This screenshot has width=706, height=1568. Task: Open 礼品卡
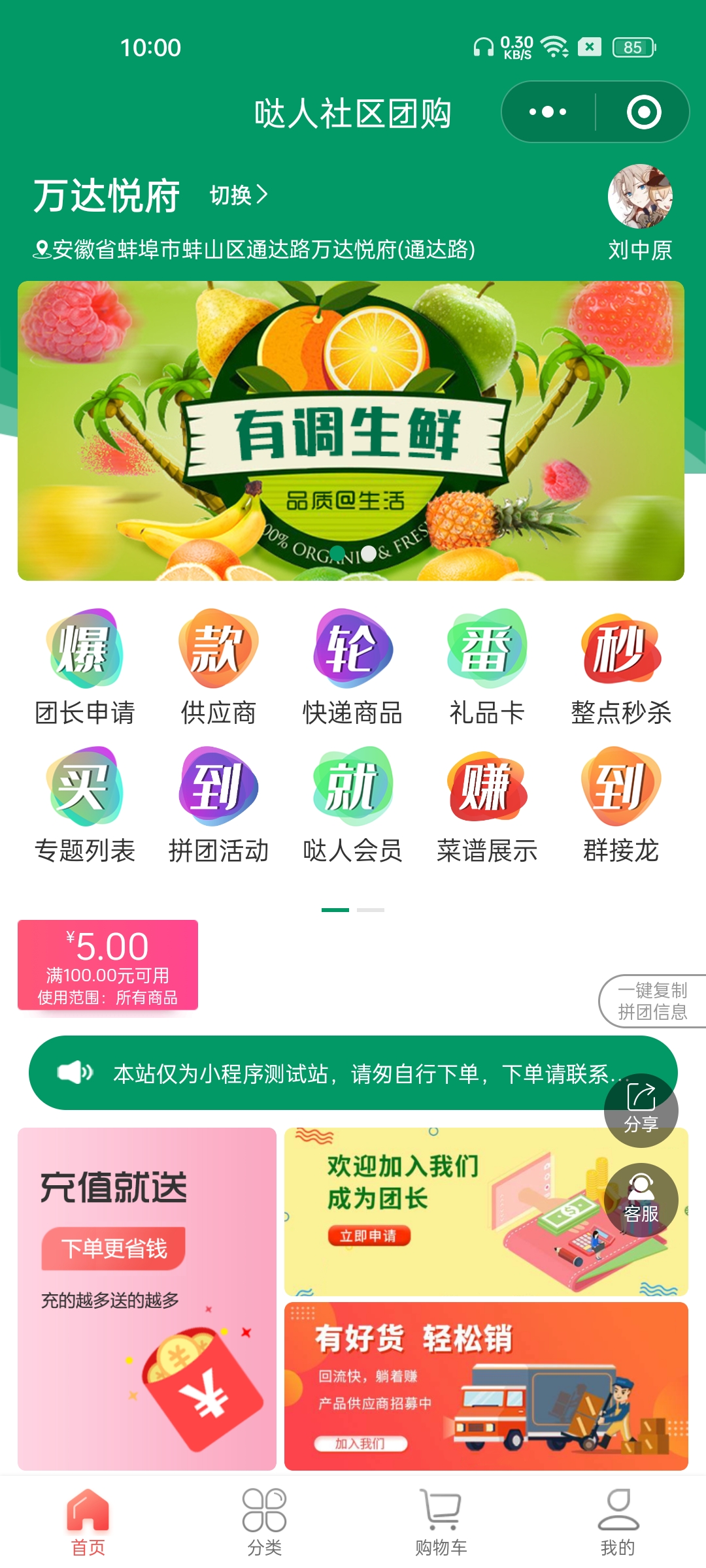[487, 668]
